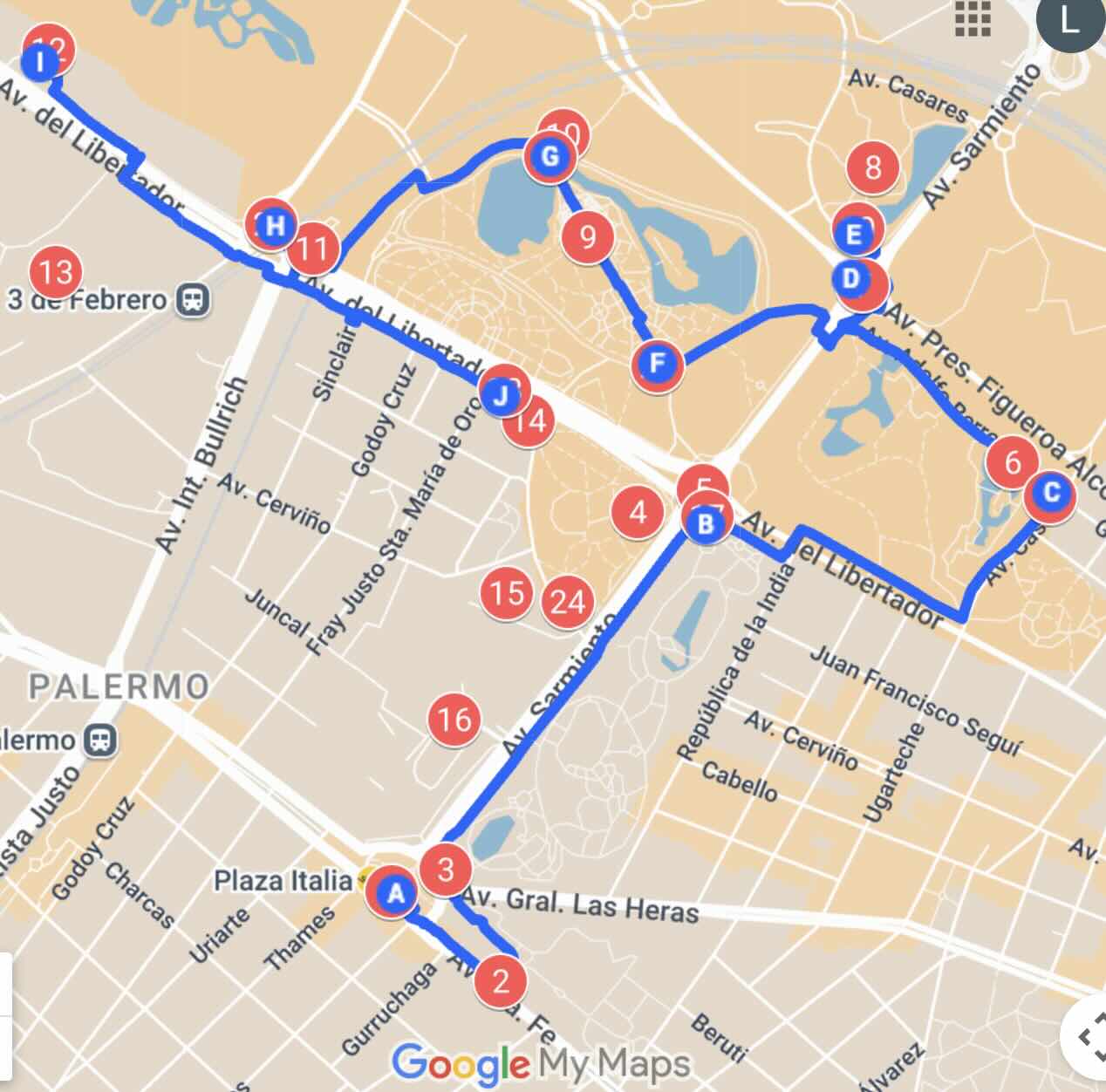Open place marker 9
Viewport: 1106px width, 1092px height.
[x=587, y=236]
